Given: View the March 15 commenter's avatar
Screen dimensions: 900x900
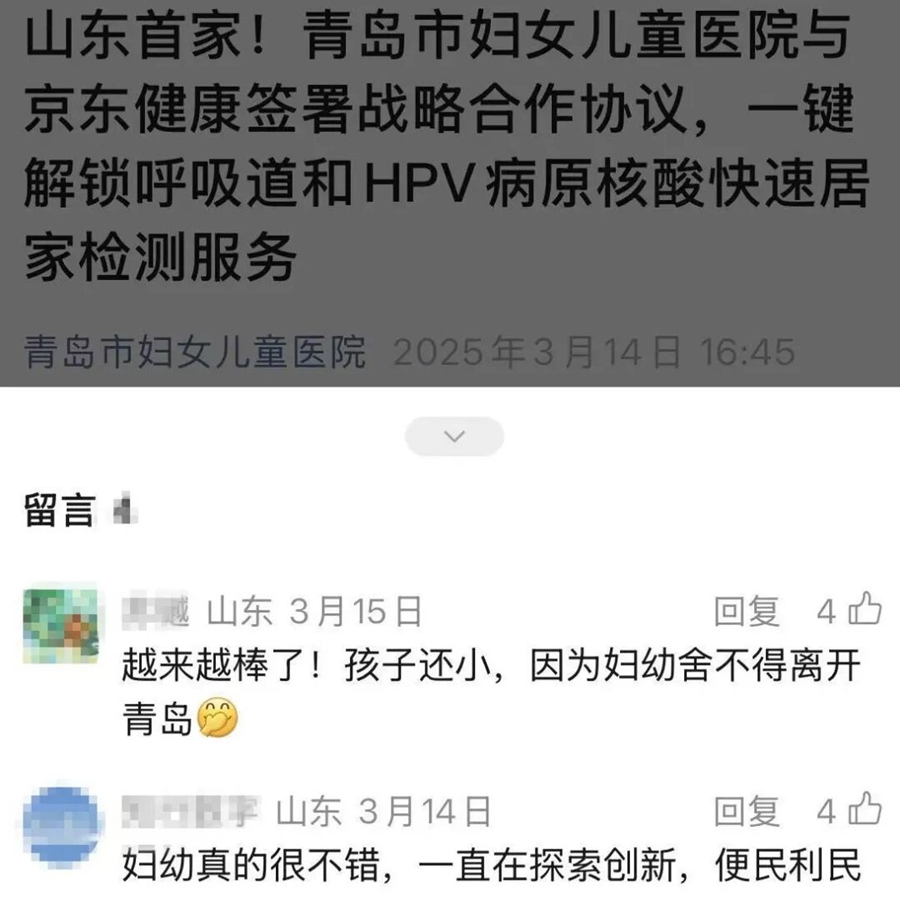Looking at the screenshot, I should click(61, 625).
